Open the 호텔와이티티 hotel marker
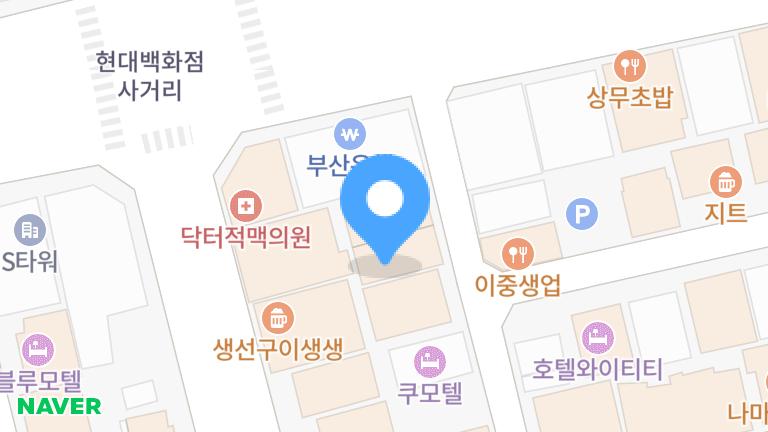This screenshot has width=768, height=432. point(597,337)
